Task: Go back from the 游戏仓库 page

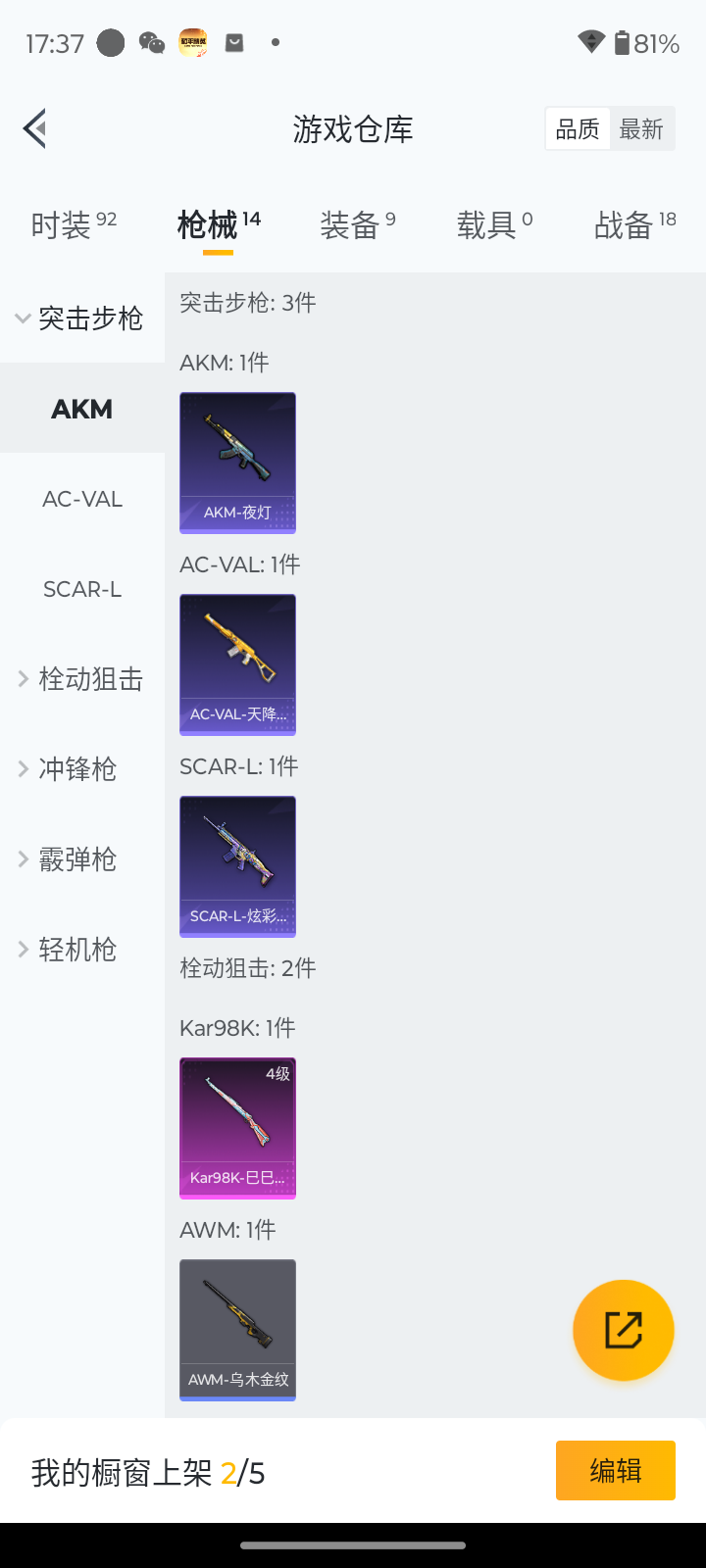Action: coord(35,128)
